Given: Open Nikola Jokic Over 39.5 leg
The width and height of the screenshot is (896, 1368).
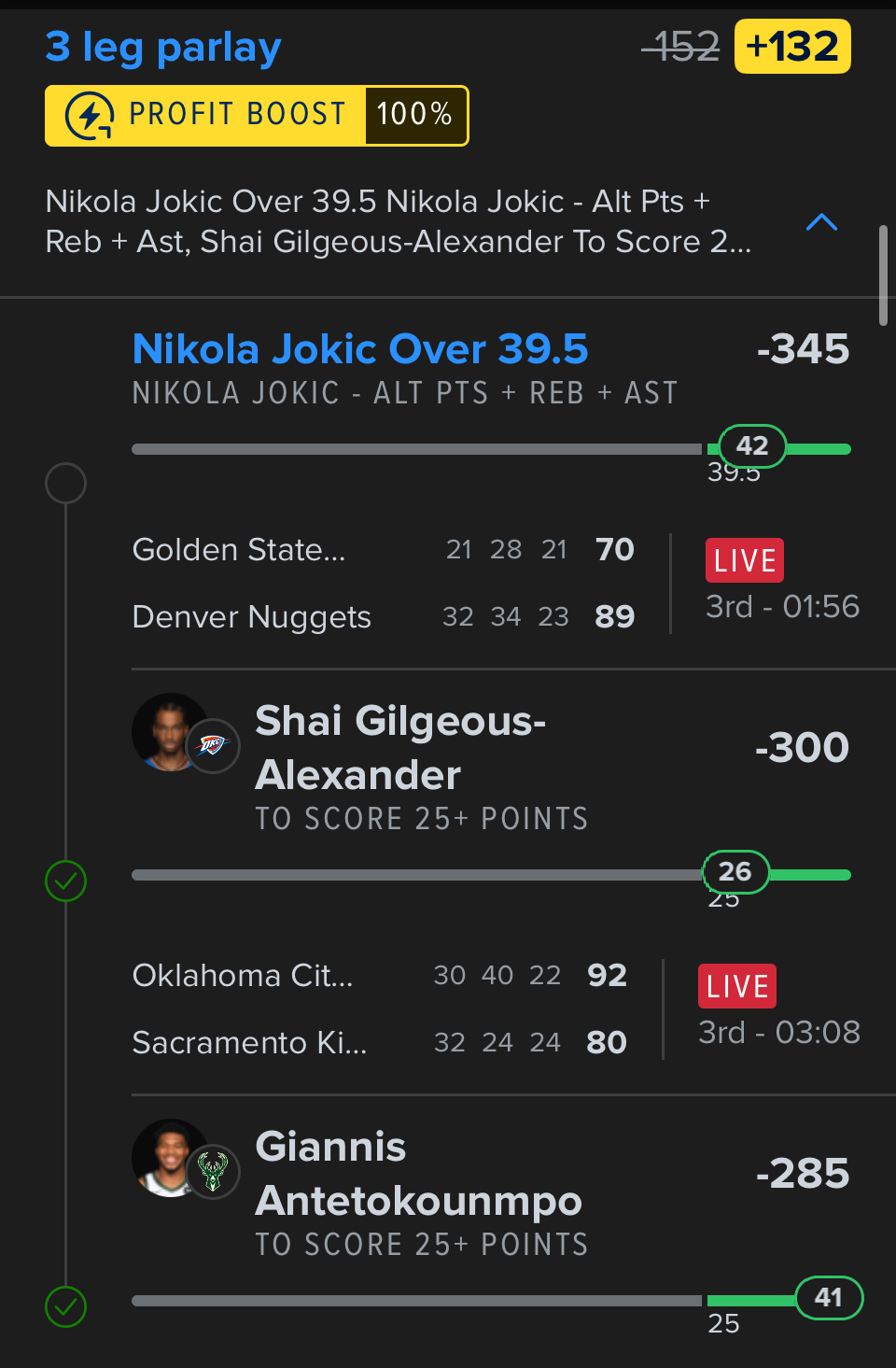Looking at the screenshot, I should coord(360,349).
